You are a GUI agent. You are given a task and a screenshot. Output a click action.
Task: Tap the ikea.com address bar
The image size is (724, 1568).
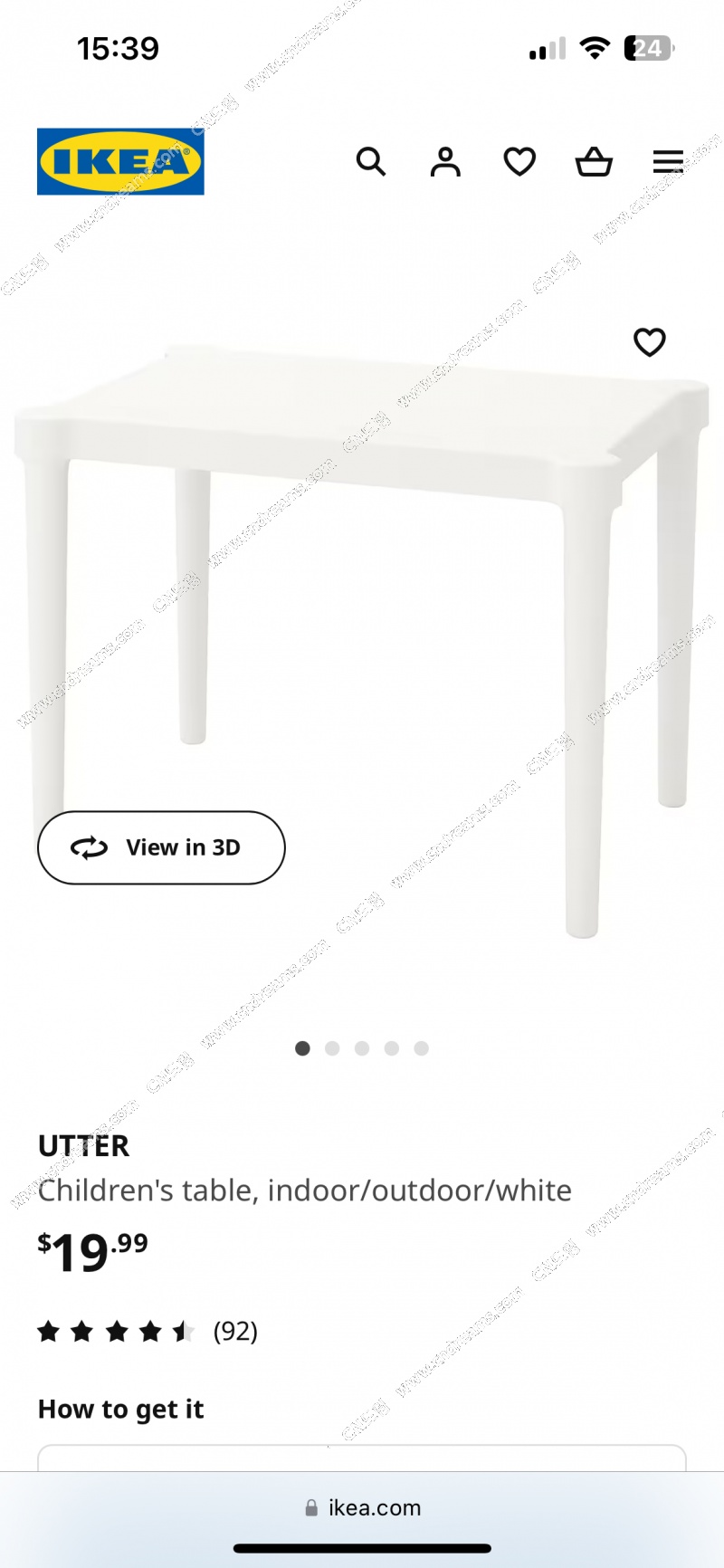point(362,1507)
